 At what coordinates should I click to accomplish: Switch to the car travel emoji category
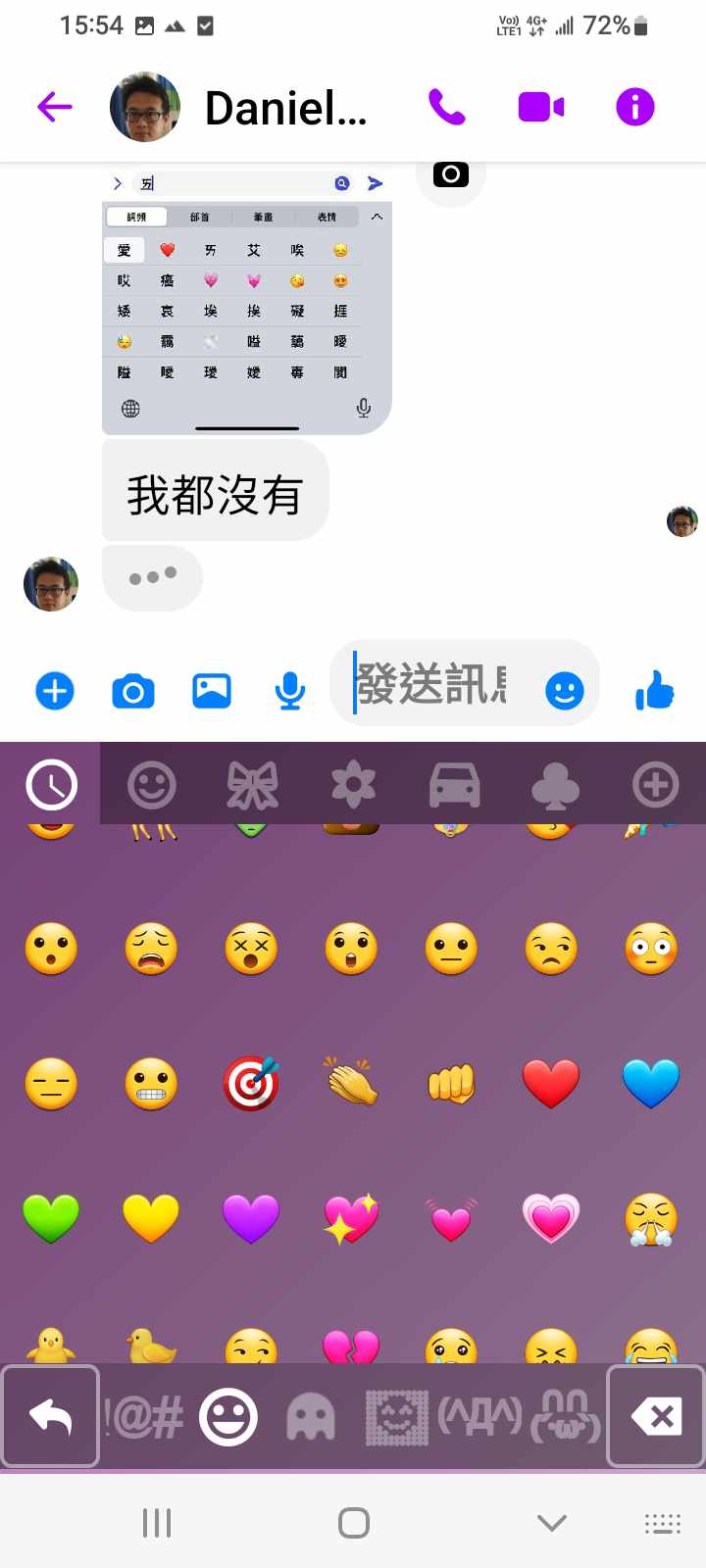coord(454,785)
